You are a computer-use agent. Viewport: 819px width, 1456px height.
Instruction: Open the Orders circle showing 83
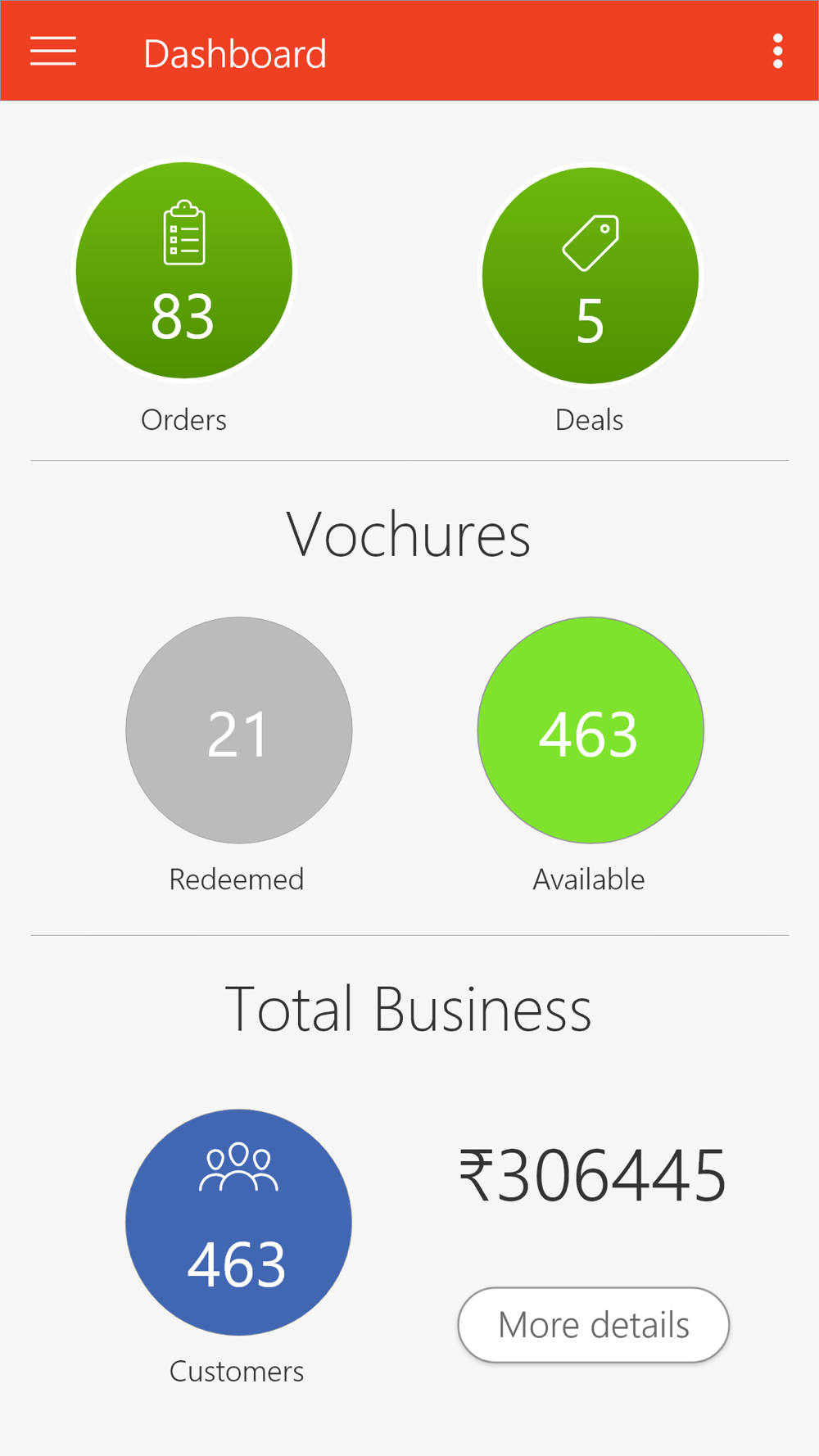pyautogui.click(x=184, y=270)
